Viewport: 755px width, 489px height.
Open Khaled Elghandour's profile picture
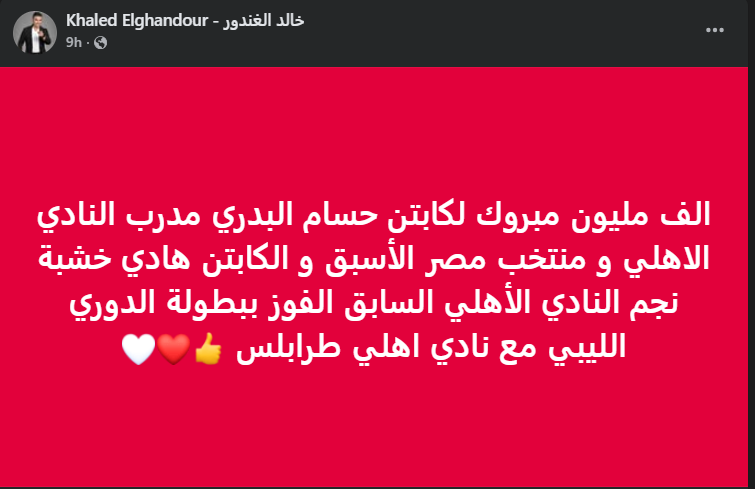(x=32, y=32)
